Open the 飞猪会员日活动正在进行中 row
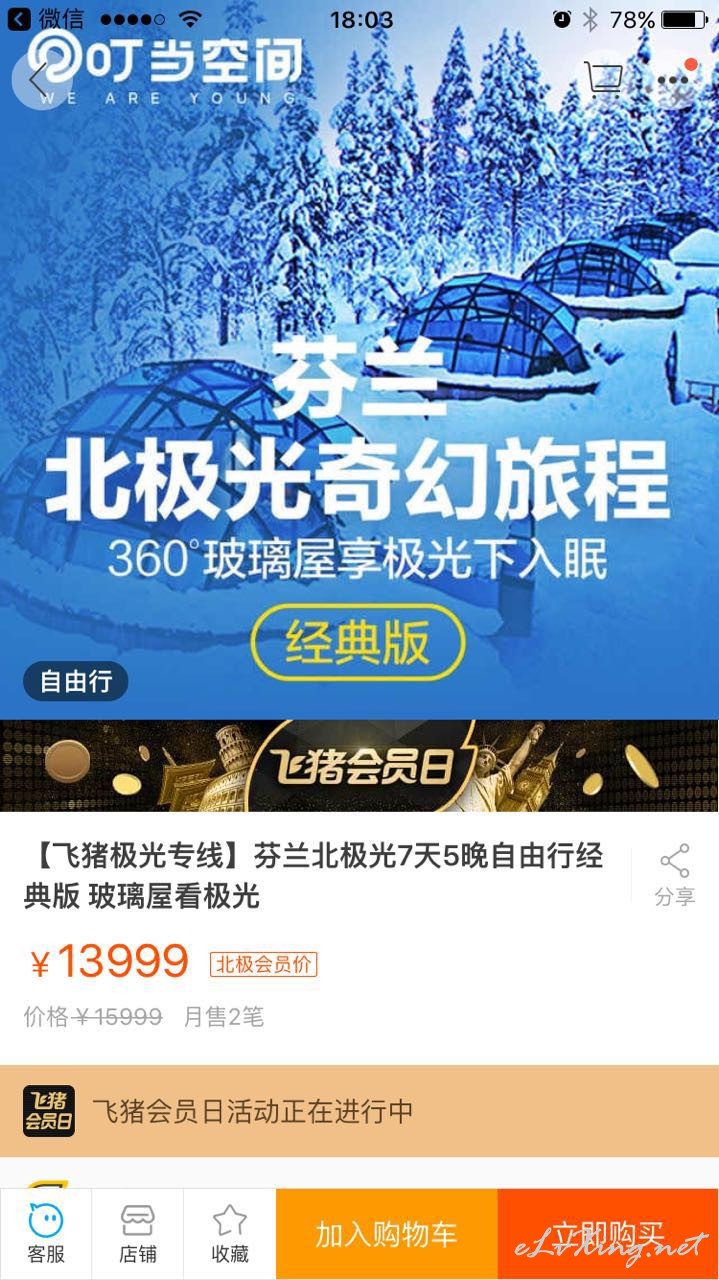 tap(359, 1111)
